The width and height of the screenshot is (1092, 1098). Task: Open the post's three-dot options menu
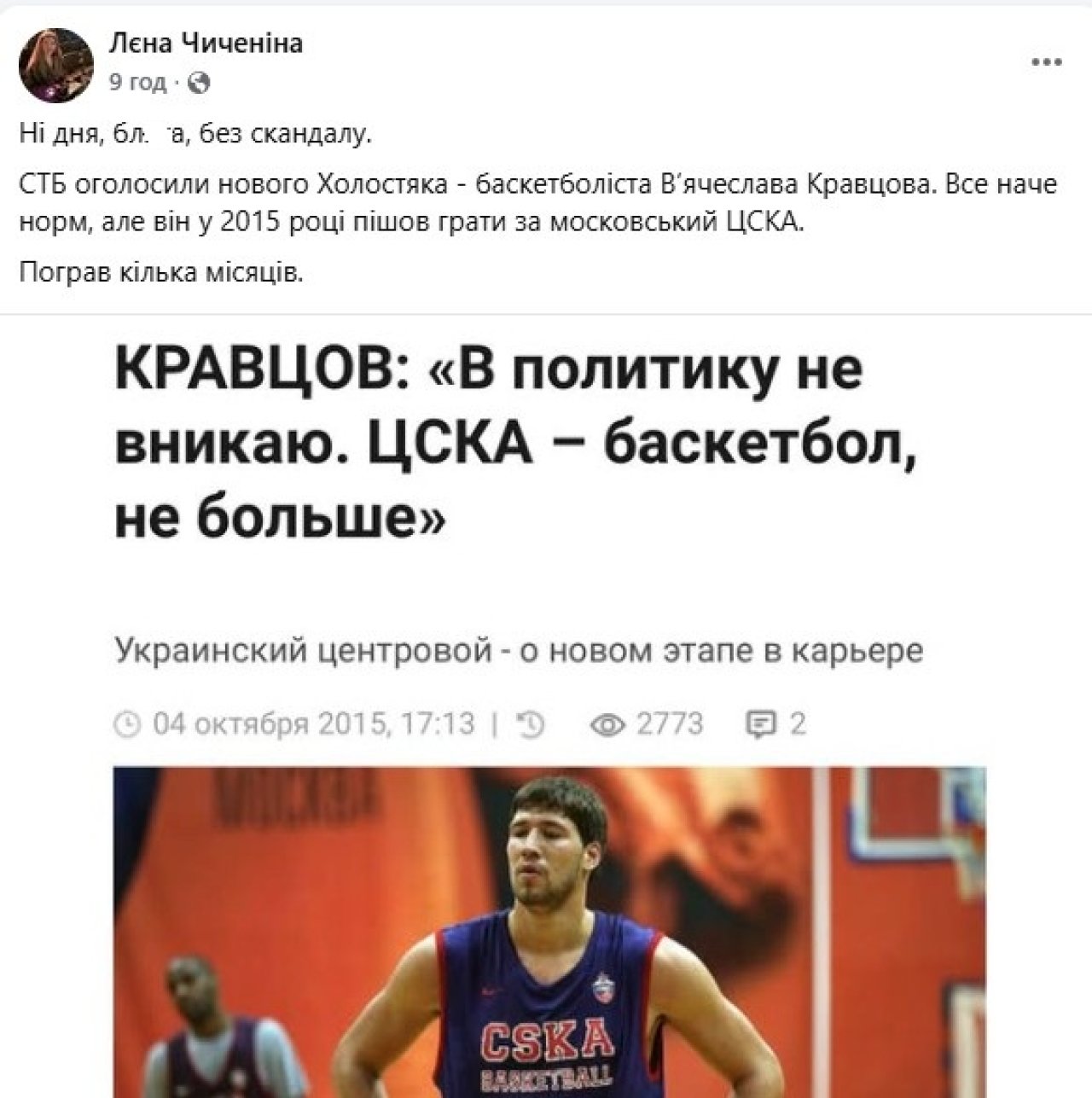pos(1046,63)
